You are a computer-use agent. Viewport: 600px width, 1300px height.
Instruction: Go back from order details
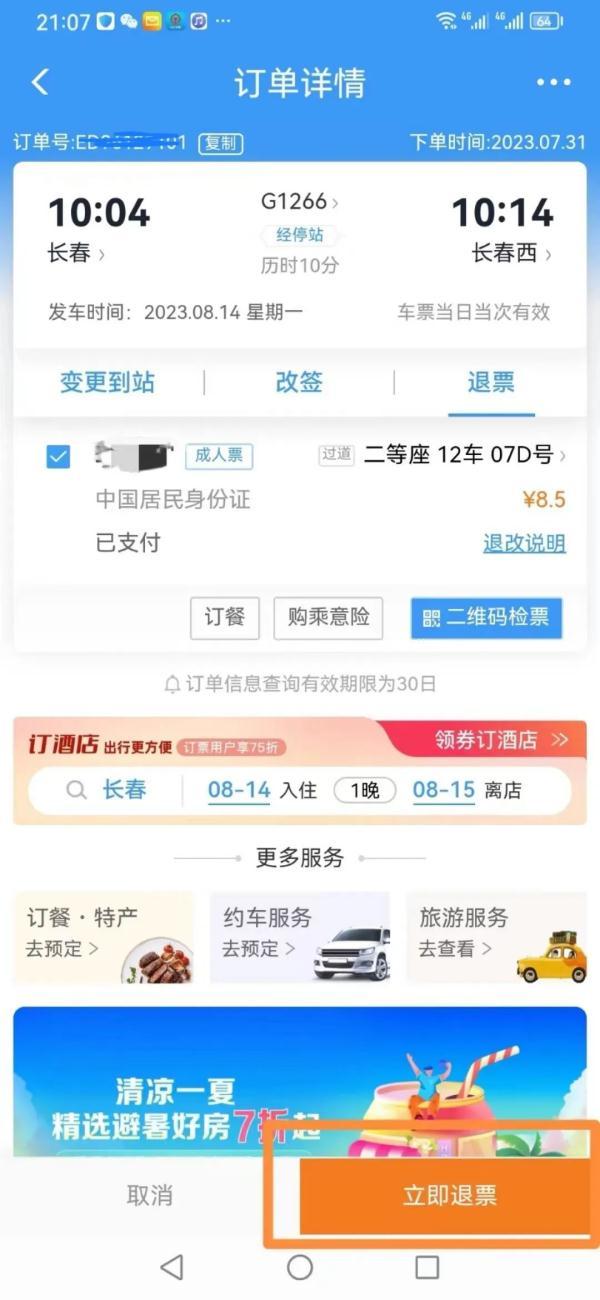click(x=40, y=82)
